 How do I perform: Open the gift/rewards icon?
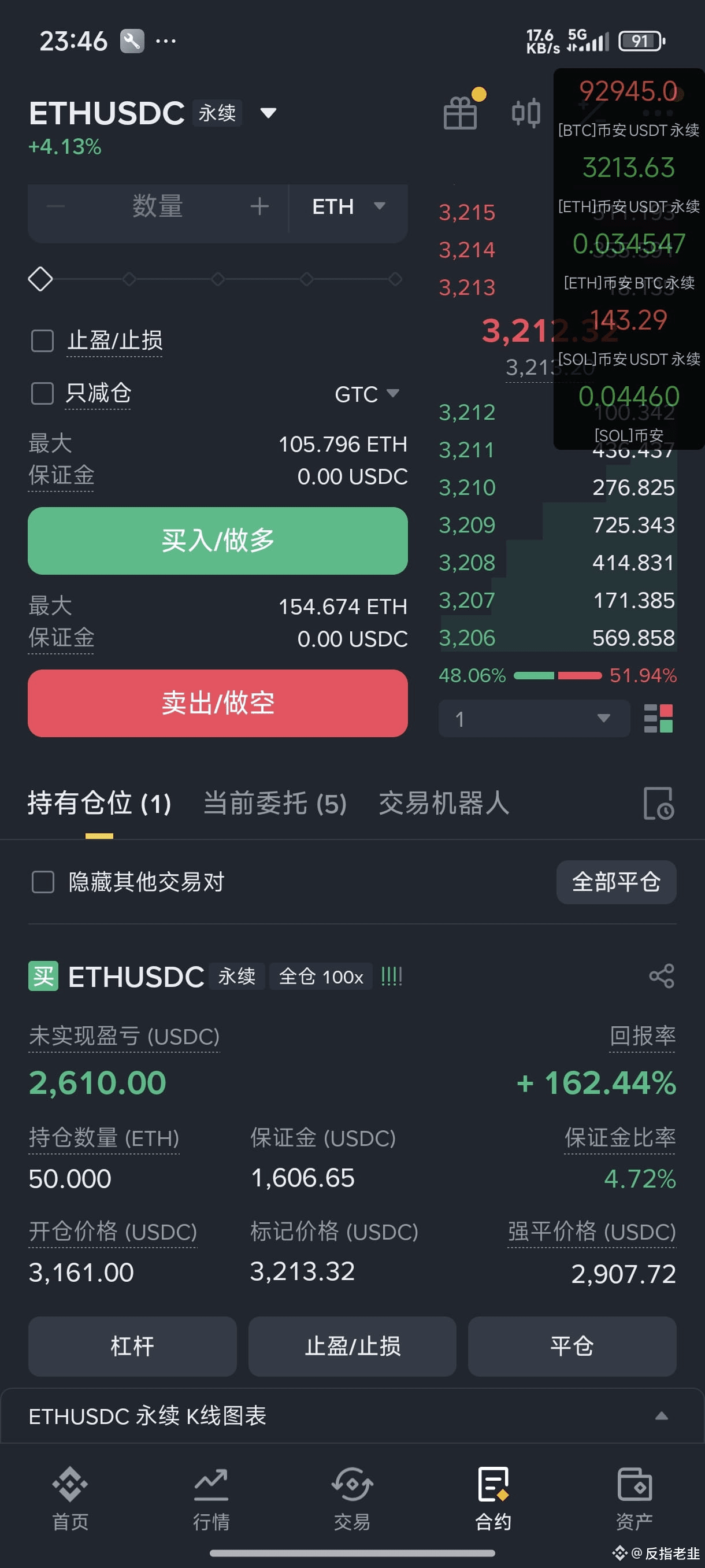[x=461, y=113]
